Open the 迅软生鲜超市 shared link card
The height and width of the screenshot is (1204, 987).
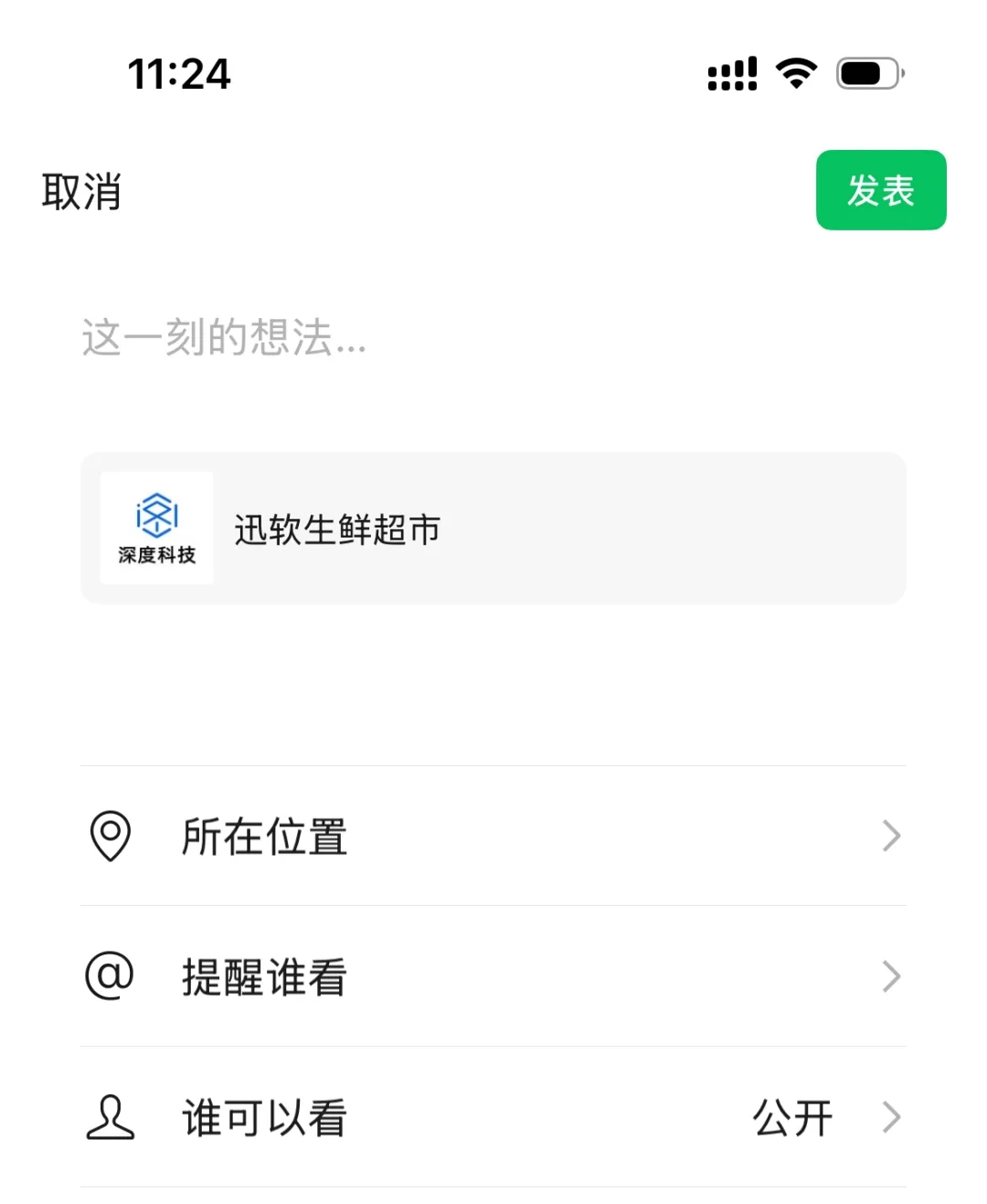coord(493,528)
